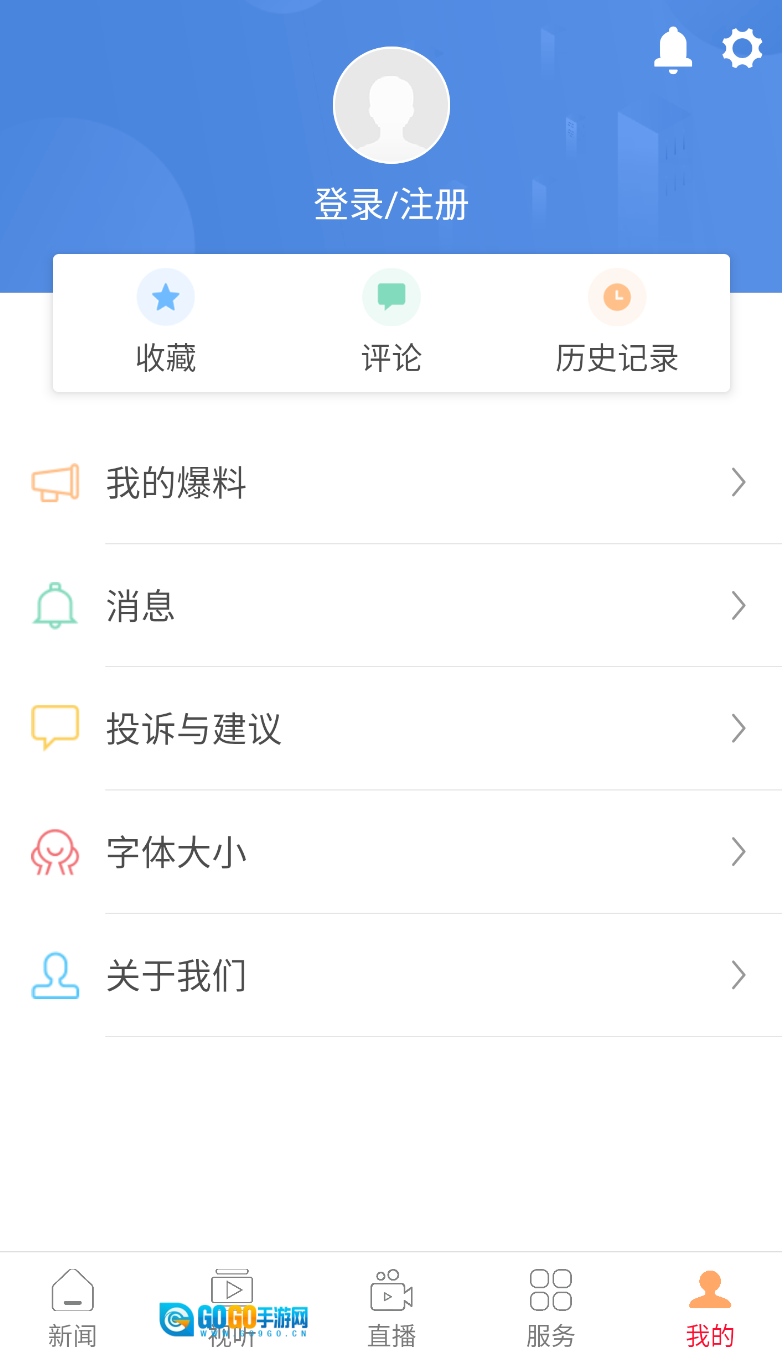Open the 历史记录 history clock icon
Image resolution: width=782 pixels, height=1347 pixels.
point(617,297)
